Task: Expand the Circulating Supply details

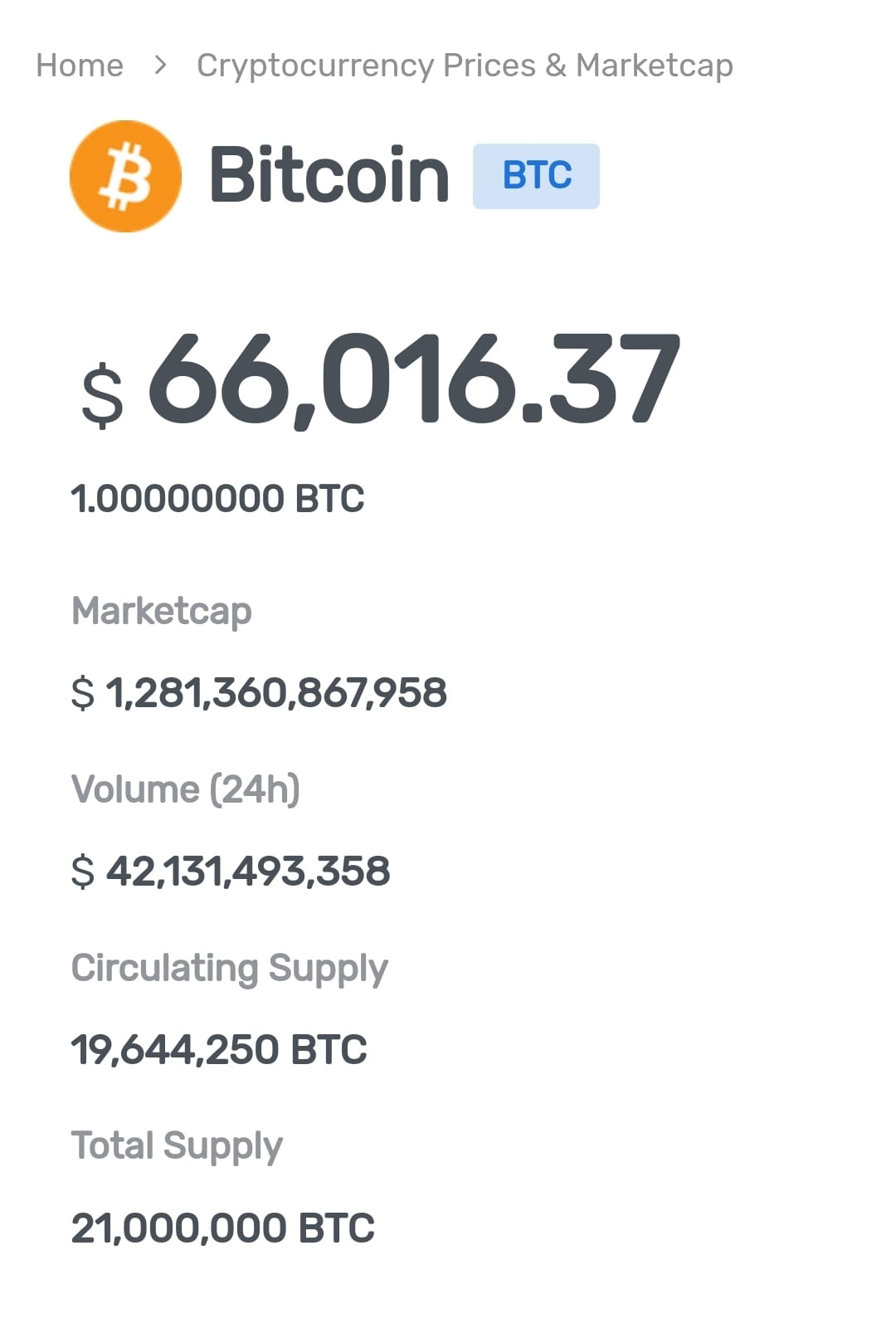Action: [x=230, y=967]
